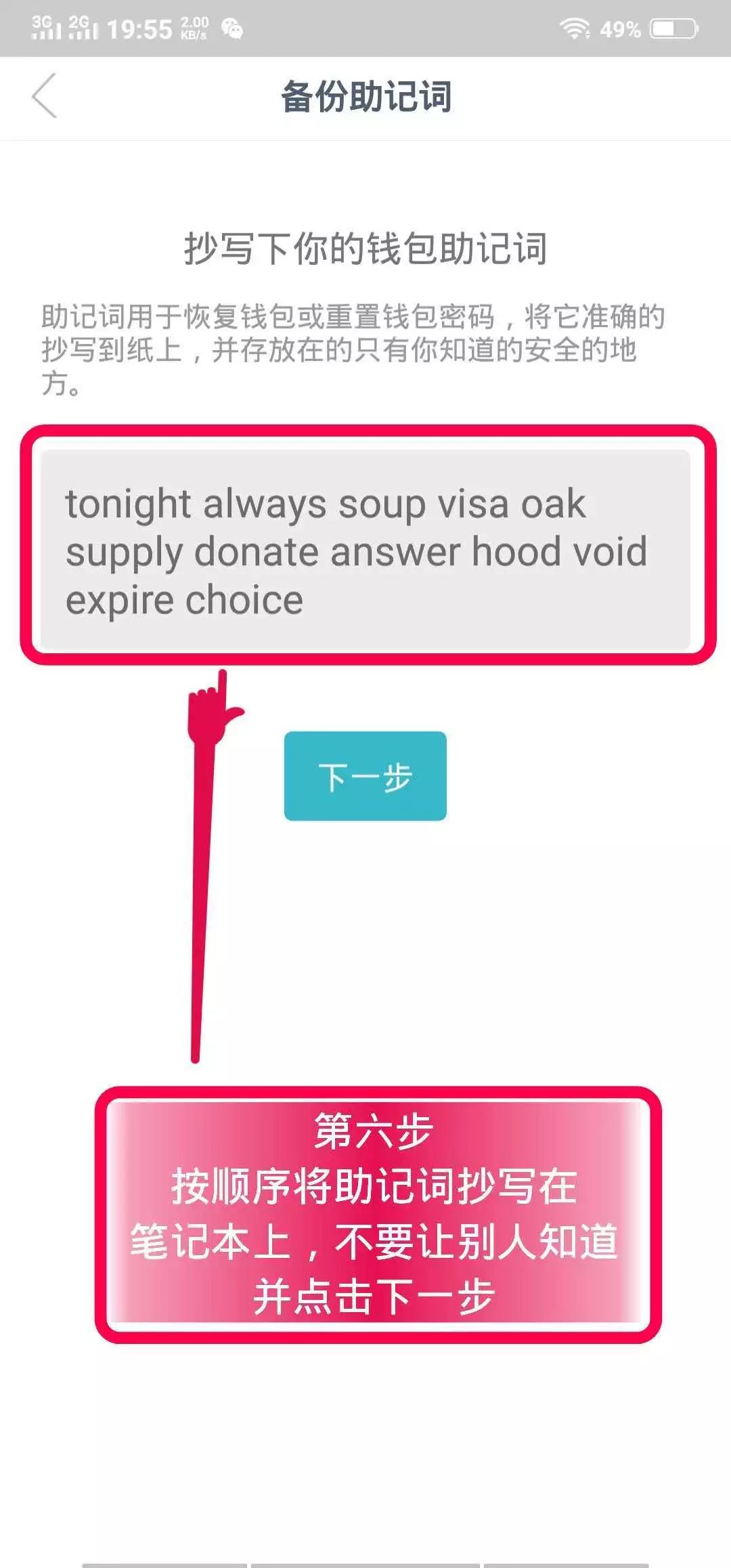Image resolution: width=731 pixels, height=1568 pixels.
Task: Tap the 备份助记词 title
Action: 365,97
